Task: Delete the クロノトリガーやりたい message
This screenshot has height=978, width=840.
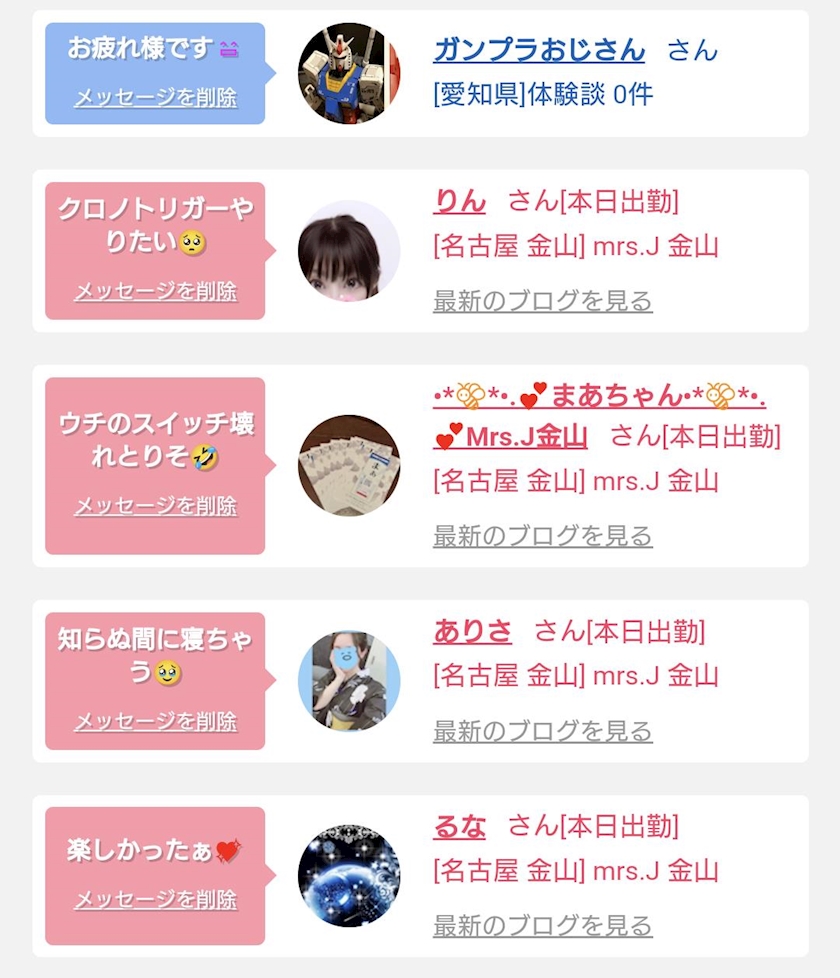Action: point(156,291)
